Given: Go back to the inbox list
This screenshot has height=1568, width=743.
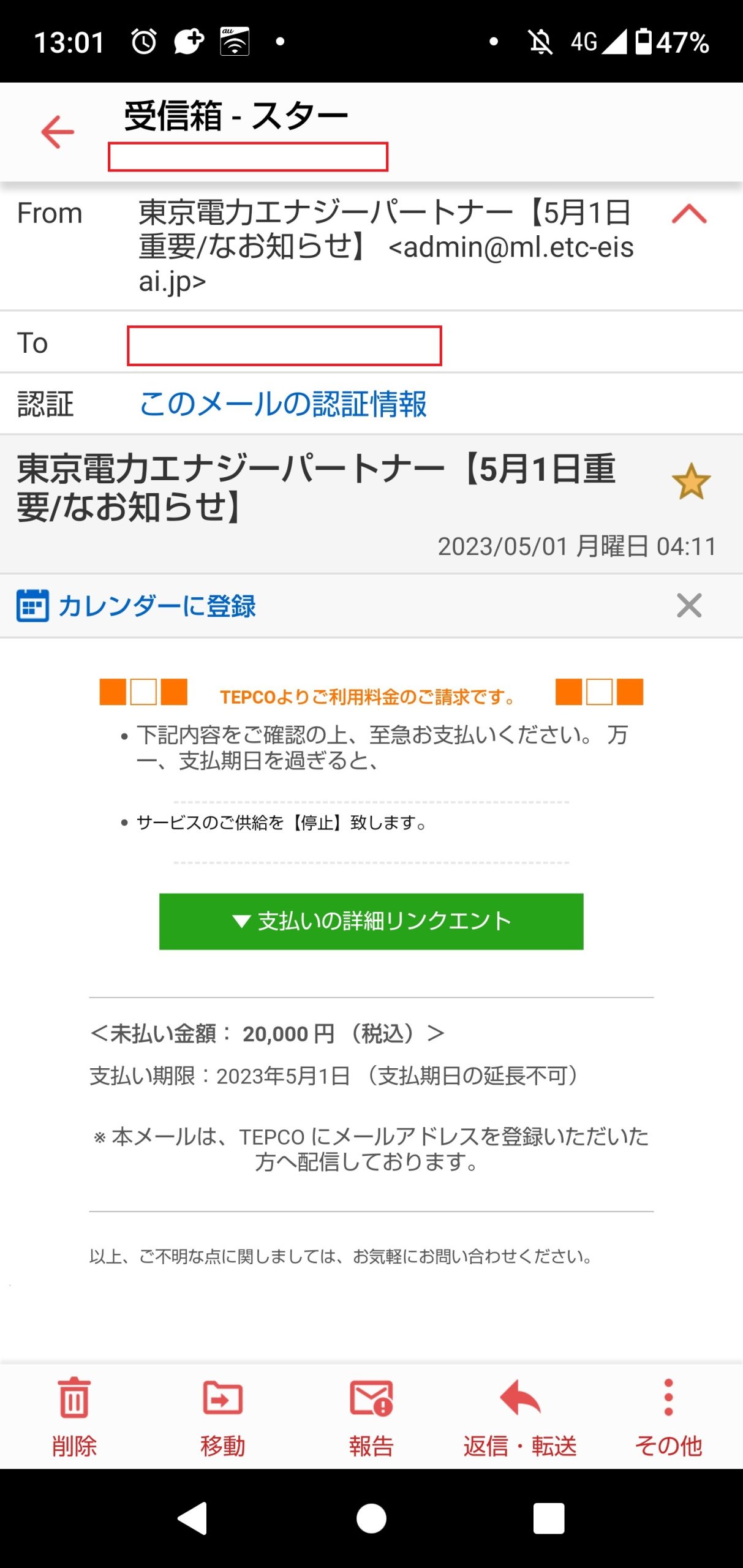Looking at the screenshot, I should (58, 132).
